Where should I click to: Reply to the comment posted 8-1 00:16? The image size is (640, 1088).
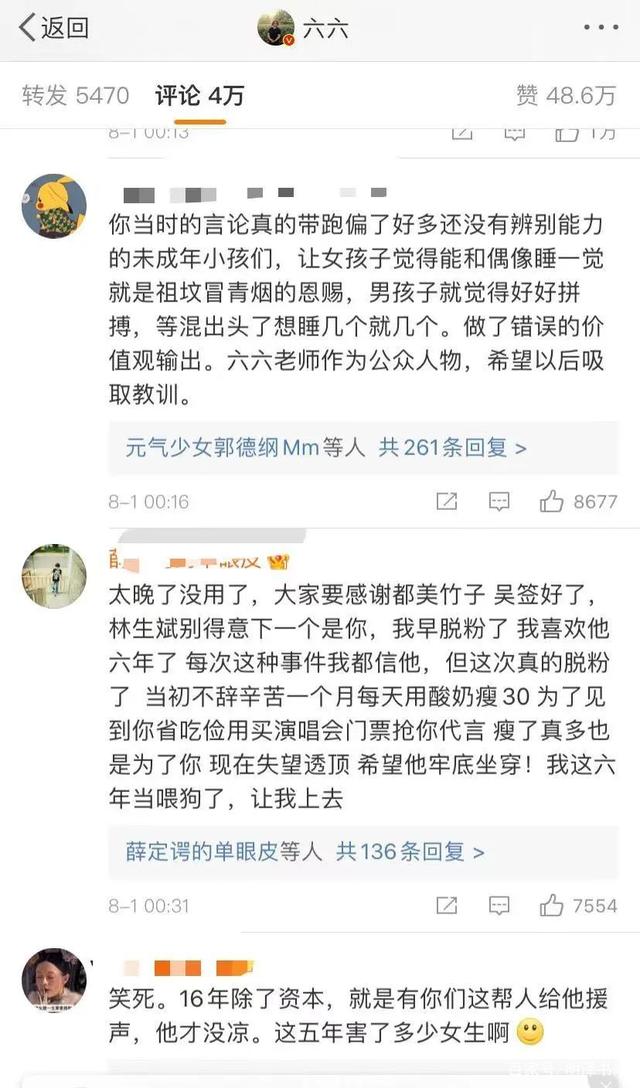pyautogui.click(x=499, y=502)
